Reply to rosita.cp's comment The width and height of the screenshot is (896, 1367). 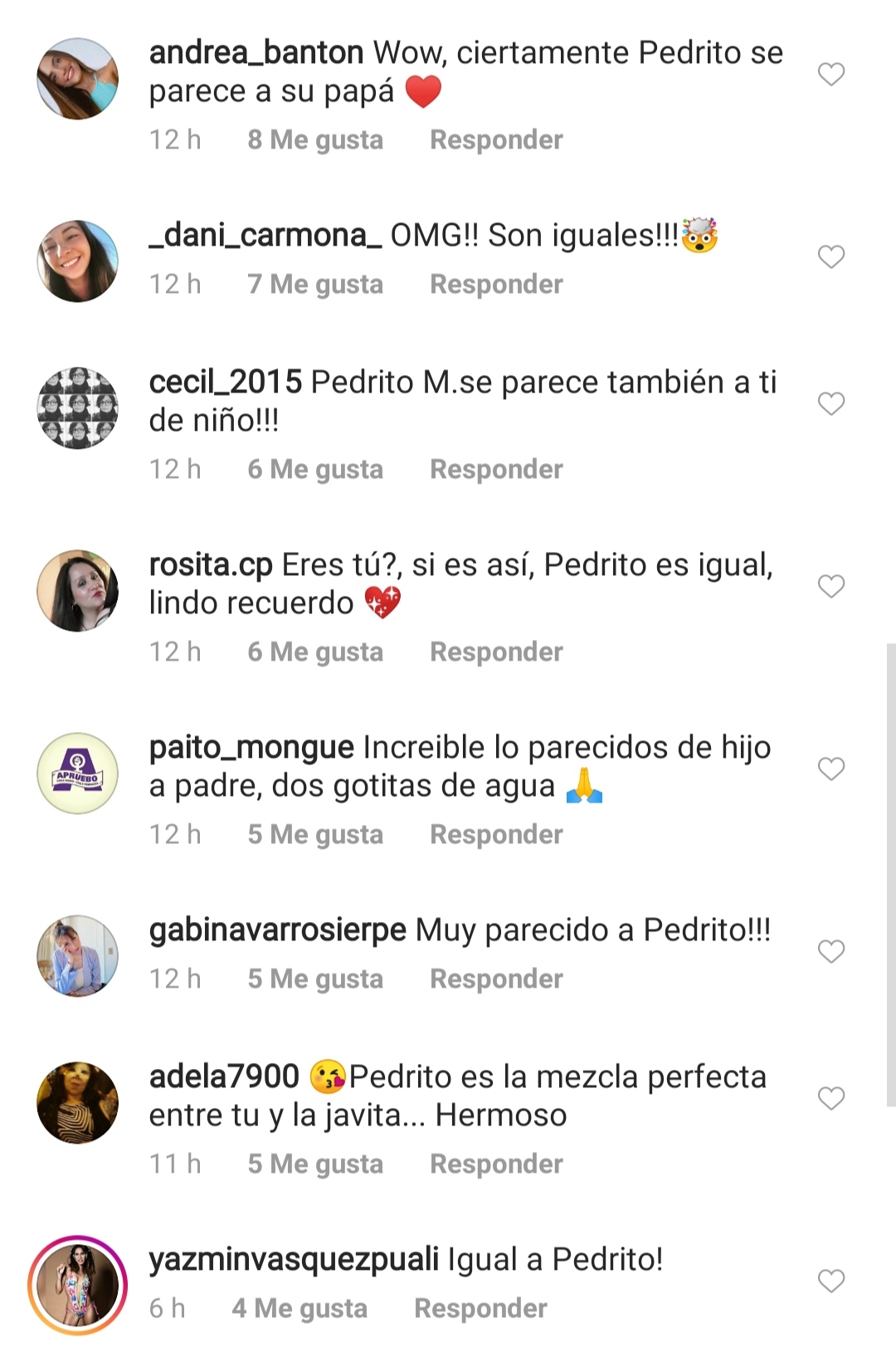tap(496, 652)
